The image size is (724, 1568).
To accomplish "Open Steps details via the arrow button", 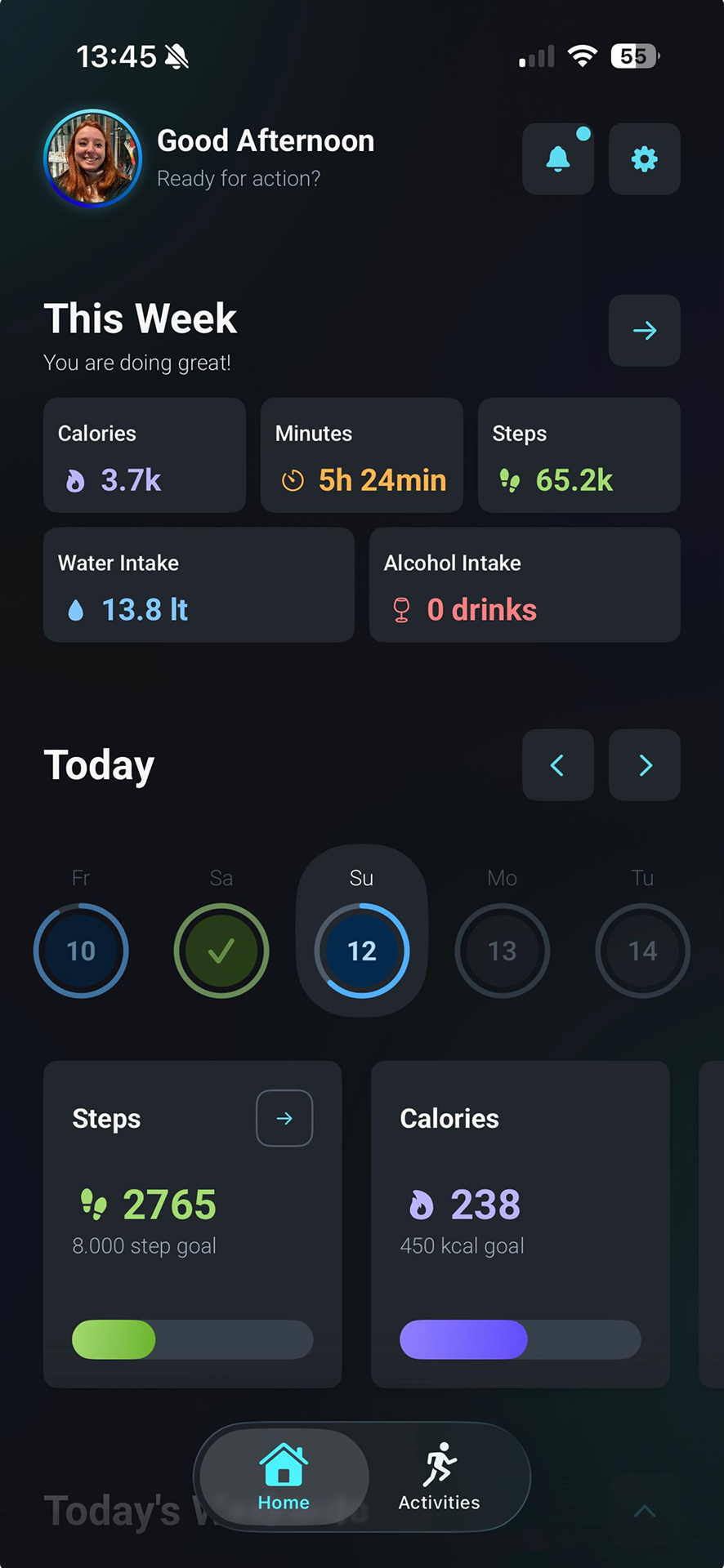I will pos(284,1118).
